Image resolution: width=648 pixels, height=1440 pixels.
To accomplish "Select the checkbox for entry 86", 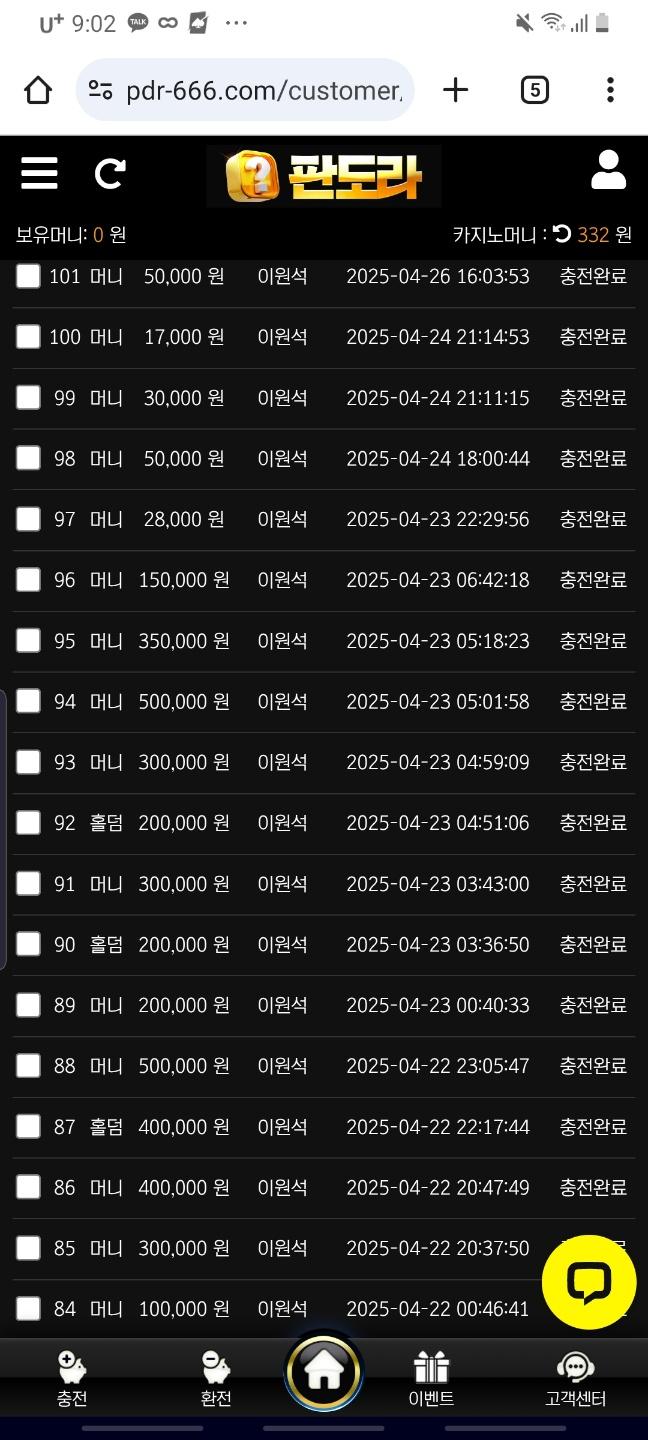I will (28, 1187).
